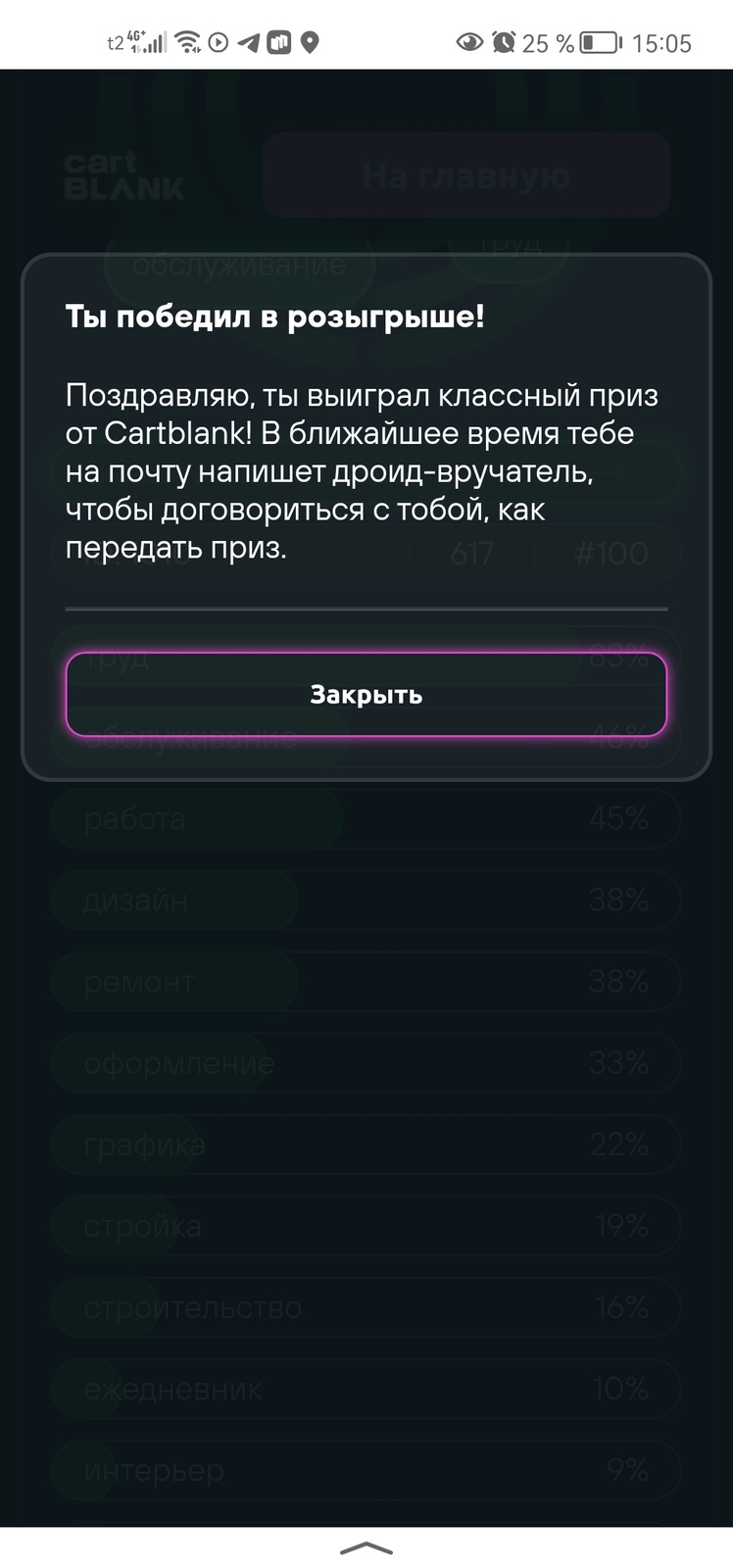Tap the bottom navigation handle
This screenshot has height=1568, width=733.
pyautogui.click(x=366, y=1548)
